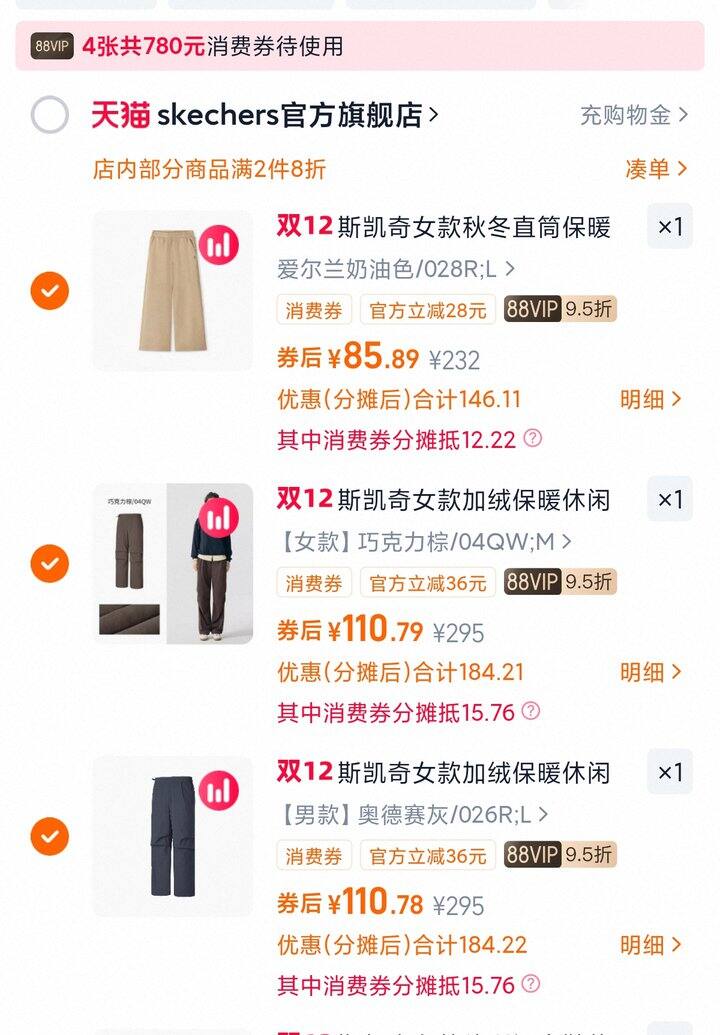Uncheck the 巧克力棕 pants item
The image size is (720, 1035).
[50, 564]
